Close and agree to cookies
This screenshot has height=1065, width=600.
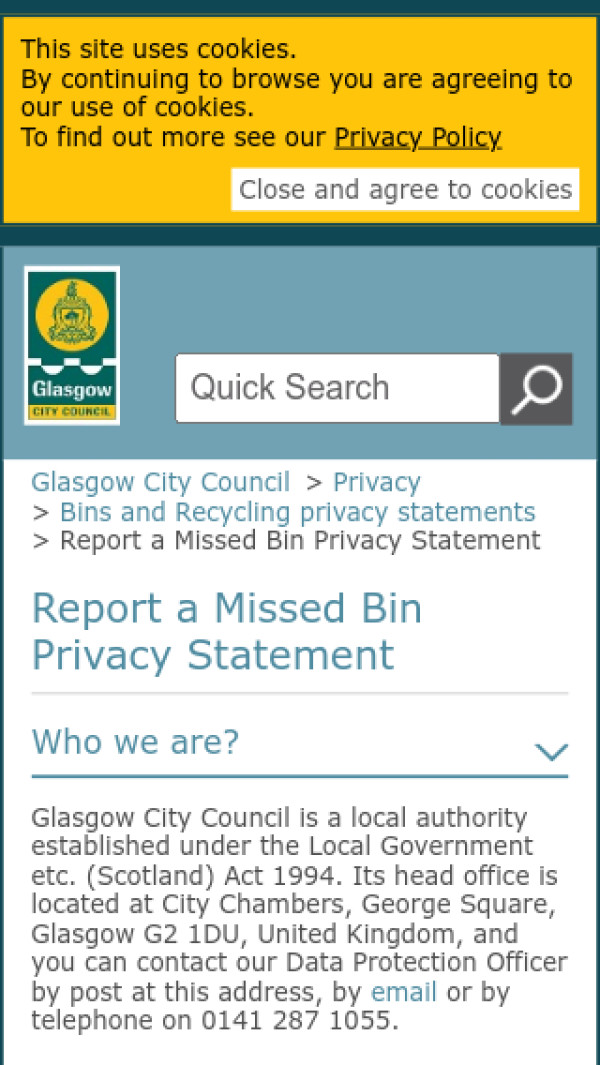405,189
